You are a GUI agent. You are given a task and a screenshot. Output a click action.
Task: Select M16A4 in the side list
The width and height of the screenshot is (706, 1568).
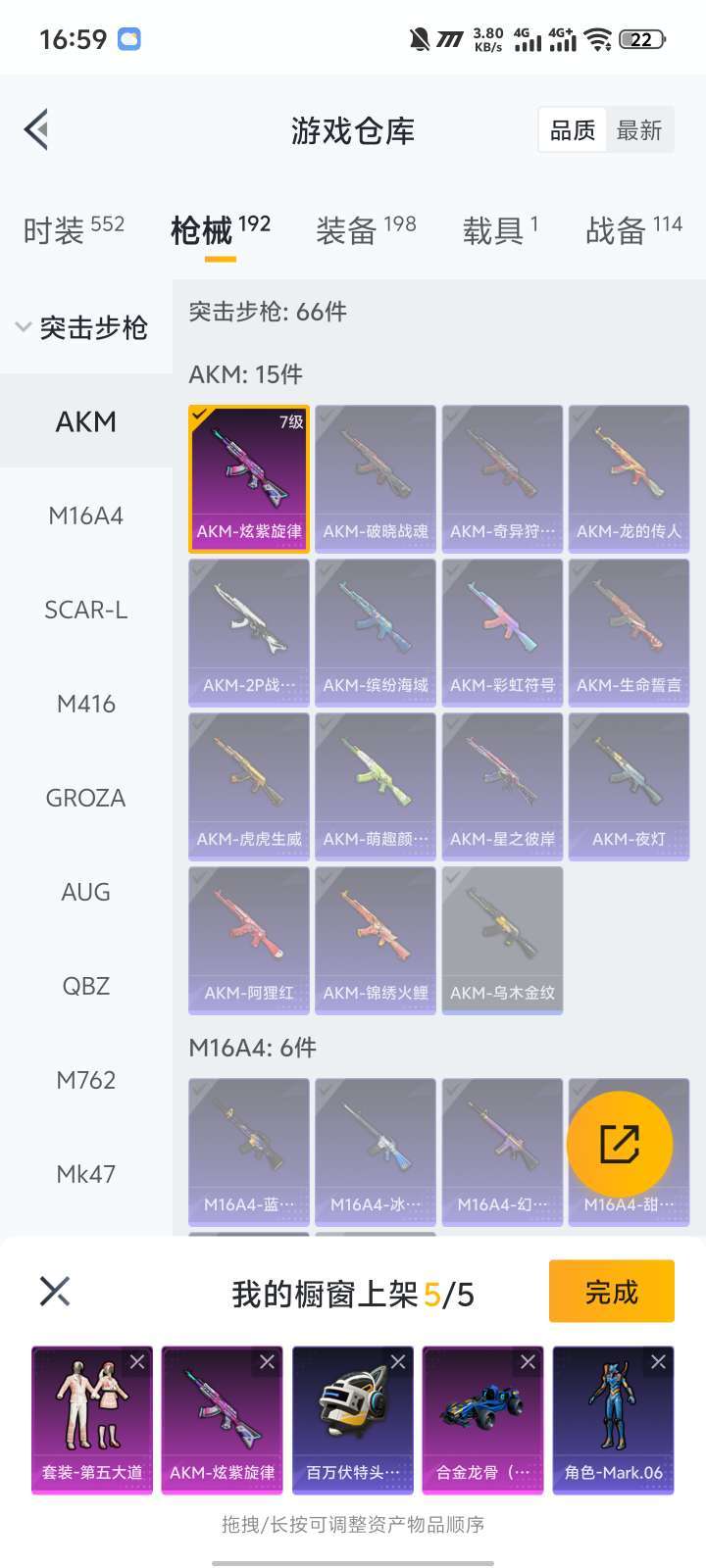86,515
